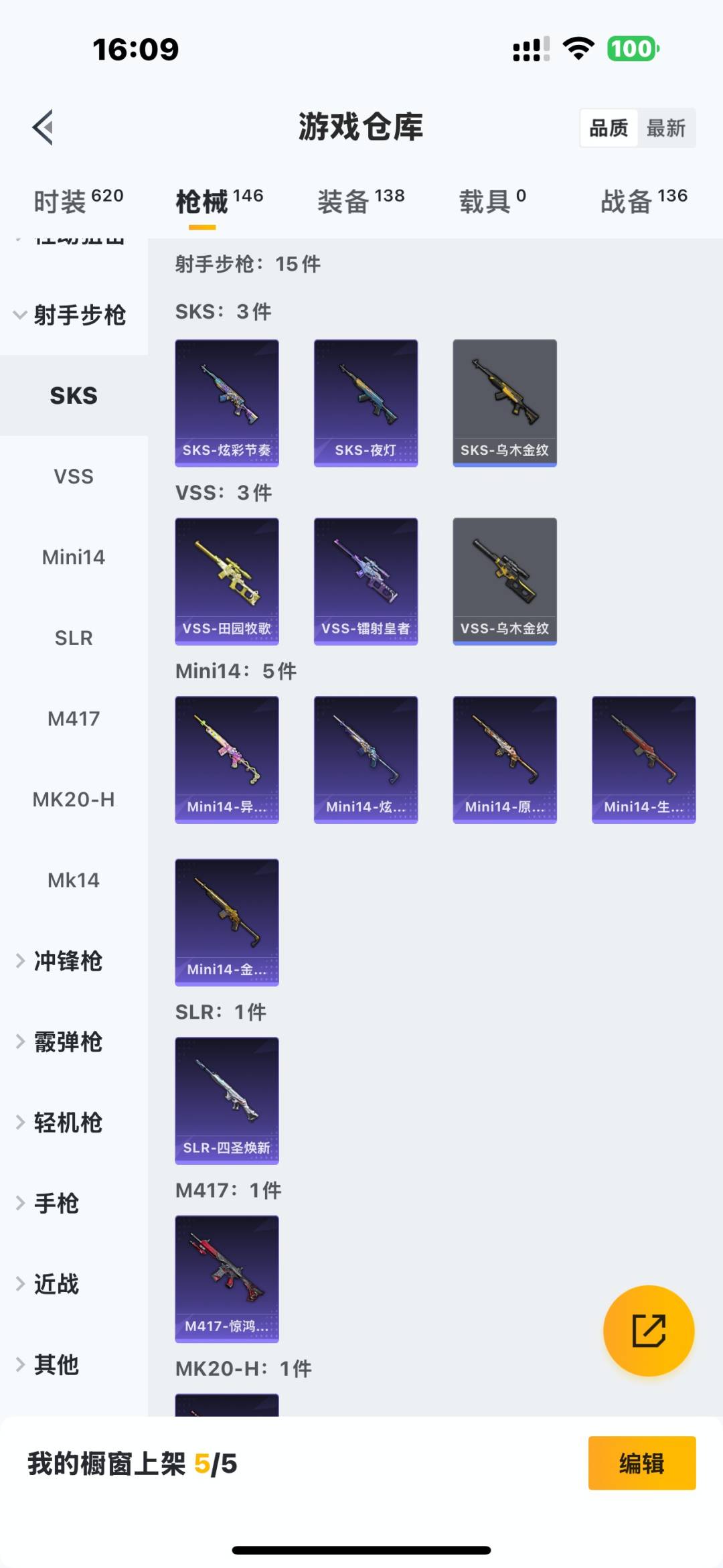Select VSS in the sidebar
Screen dimensions: 723x1568
74,476
